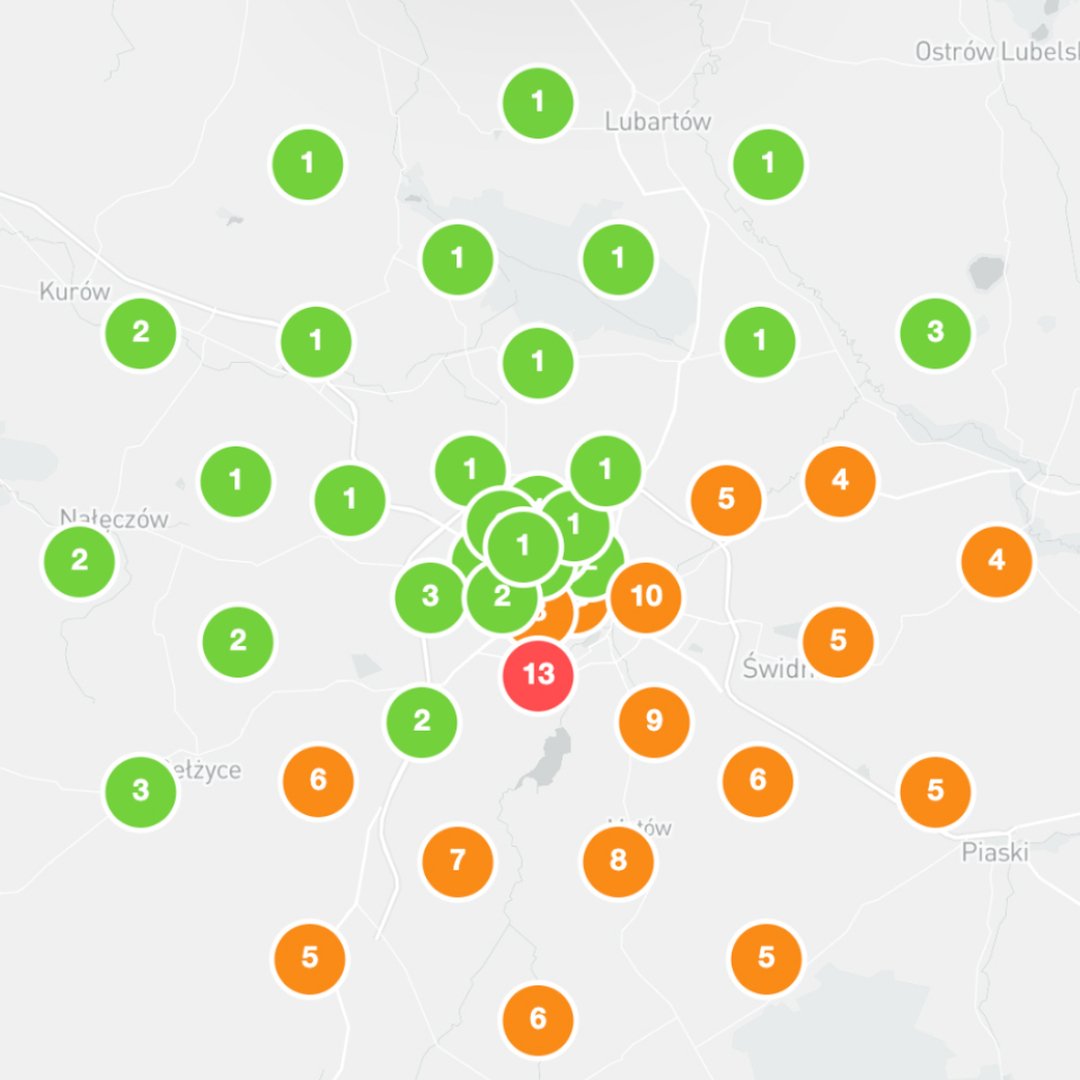The image size is (1080, 1080).
Task: Tap the red marker showing 13
Action: [538, 675]
